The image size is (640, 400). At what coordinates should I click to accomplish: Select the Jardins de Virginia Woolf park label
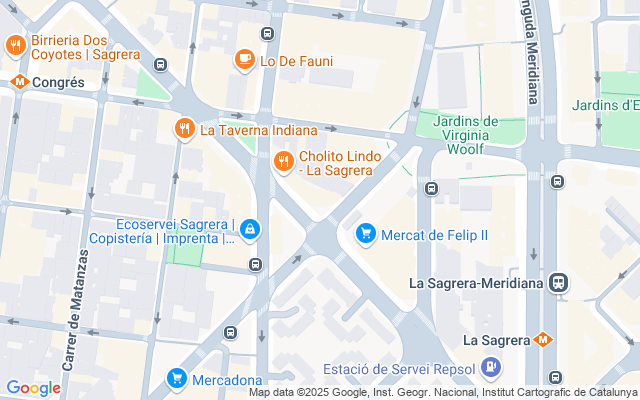click(464, 135)
